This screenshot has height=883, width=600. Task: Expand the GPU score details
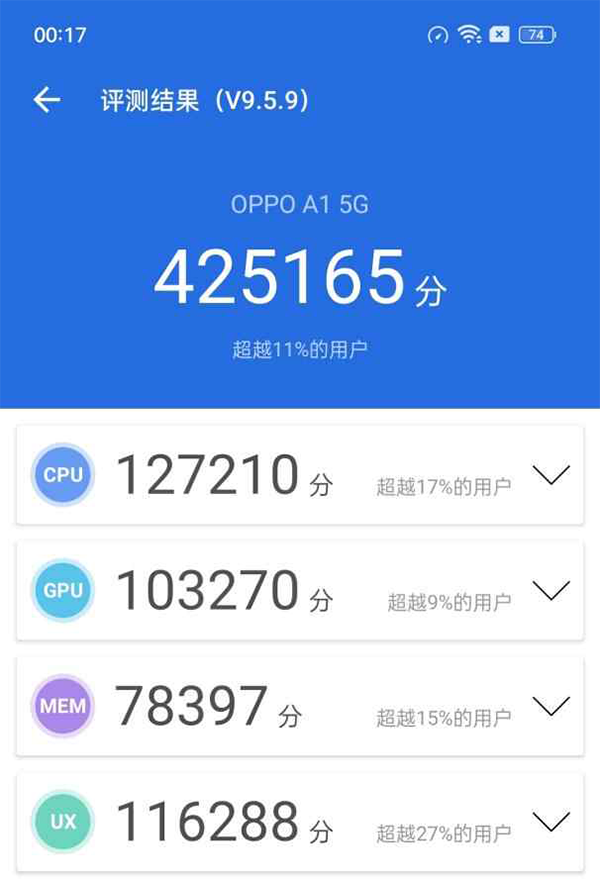[551, 591]
